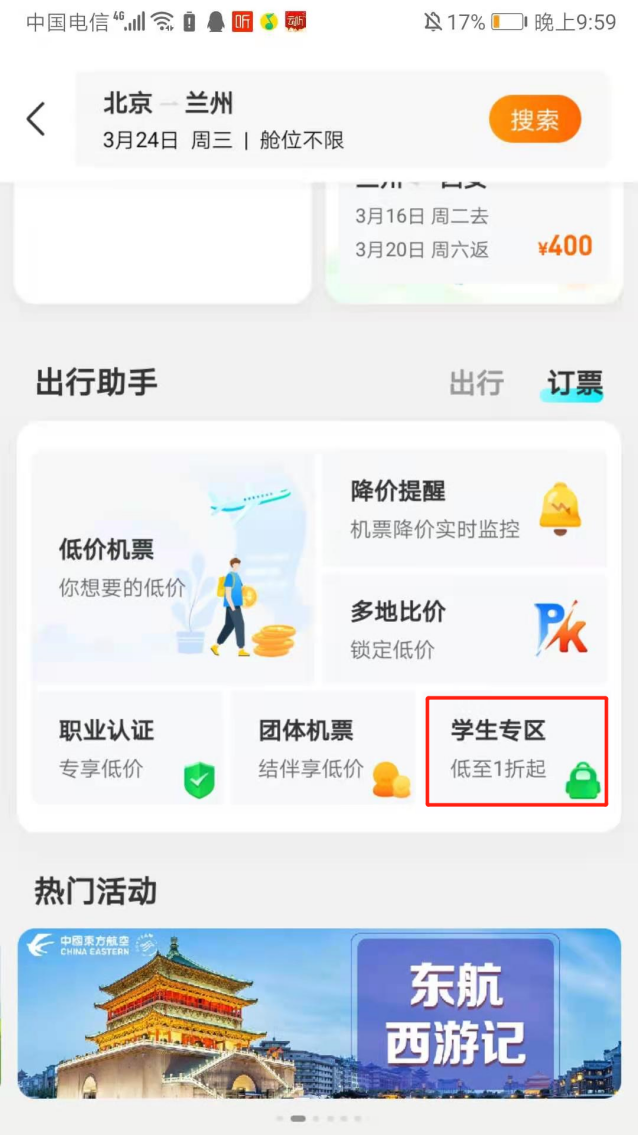638x1135 pixels.
Task: Open the 东航西游记 activity banner
Action: point(319,1013)
